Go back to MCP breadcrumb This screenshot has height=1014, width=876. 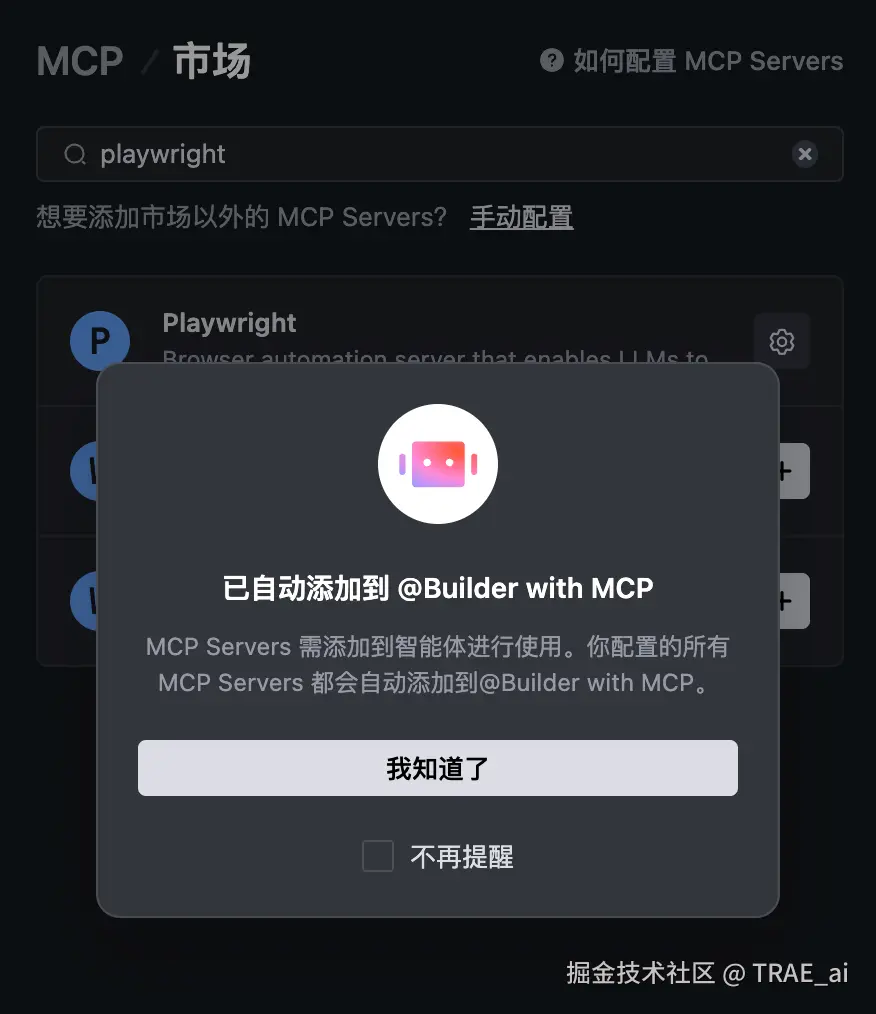pos(79,61)
